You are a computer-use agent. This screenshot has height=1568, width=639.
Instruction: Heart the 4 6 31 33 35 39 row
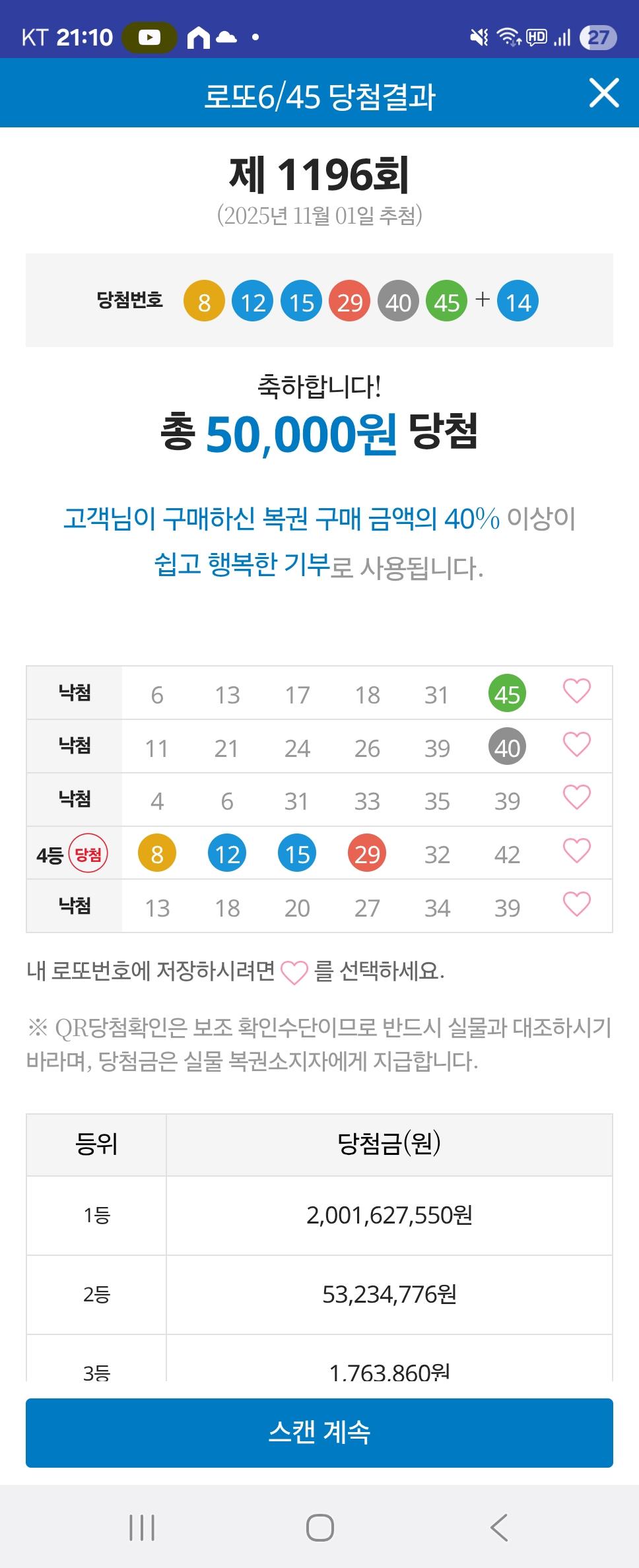point(576,798)
